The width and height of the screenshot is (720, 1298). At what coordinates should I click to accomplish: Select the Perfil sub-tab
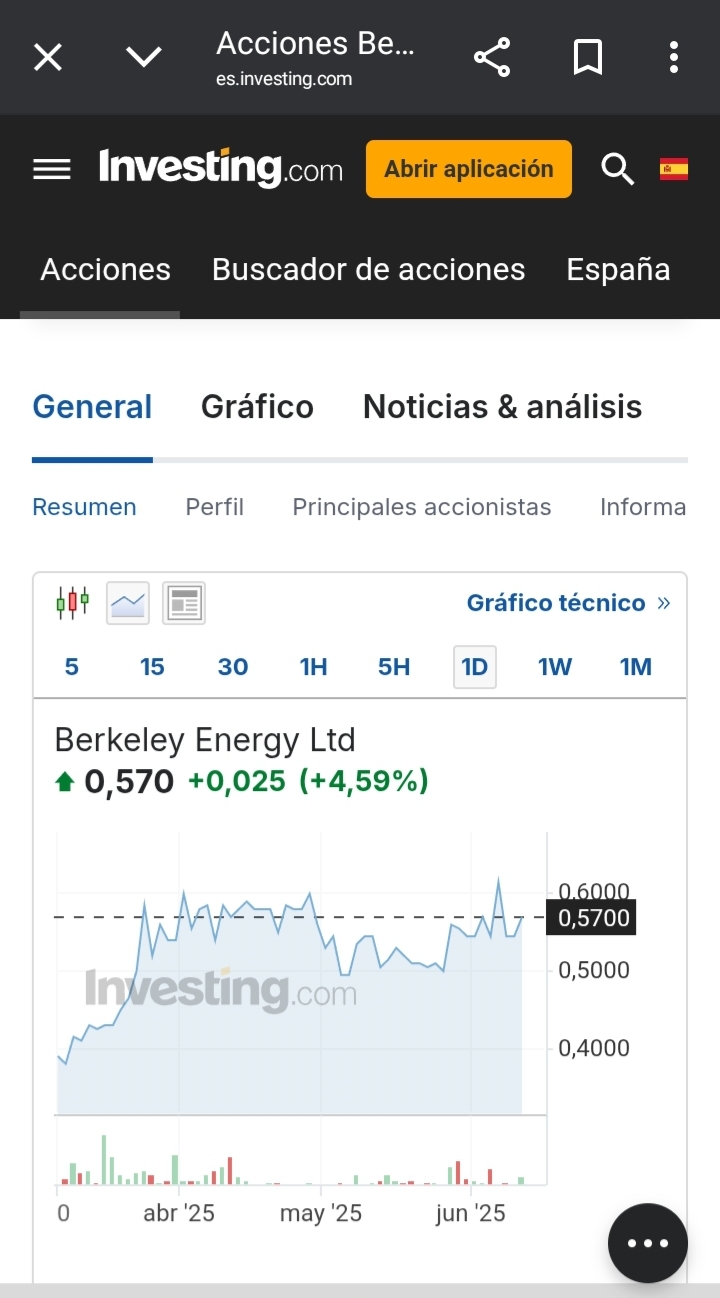point(214,507)
